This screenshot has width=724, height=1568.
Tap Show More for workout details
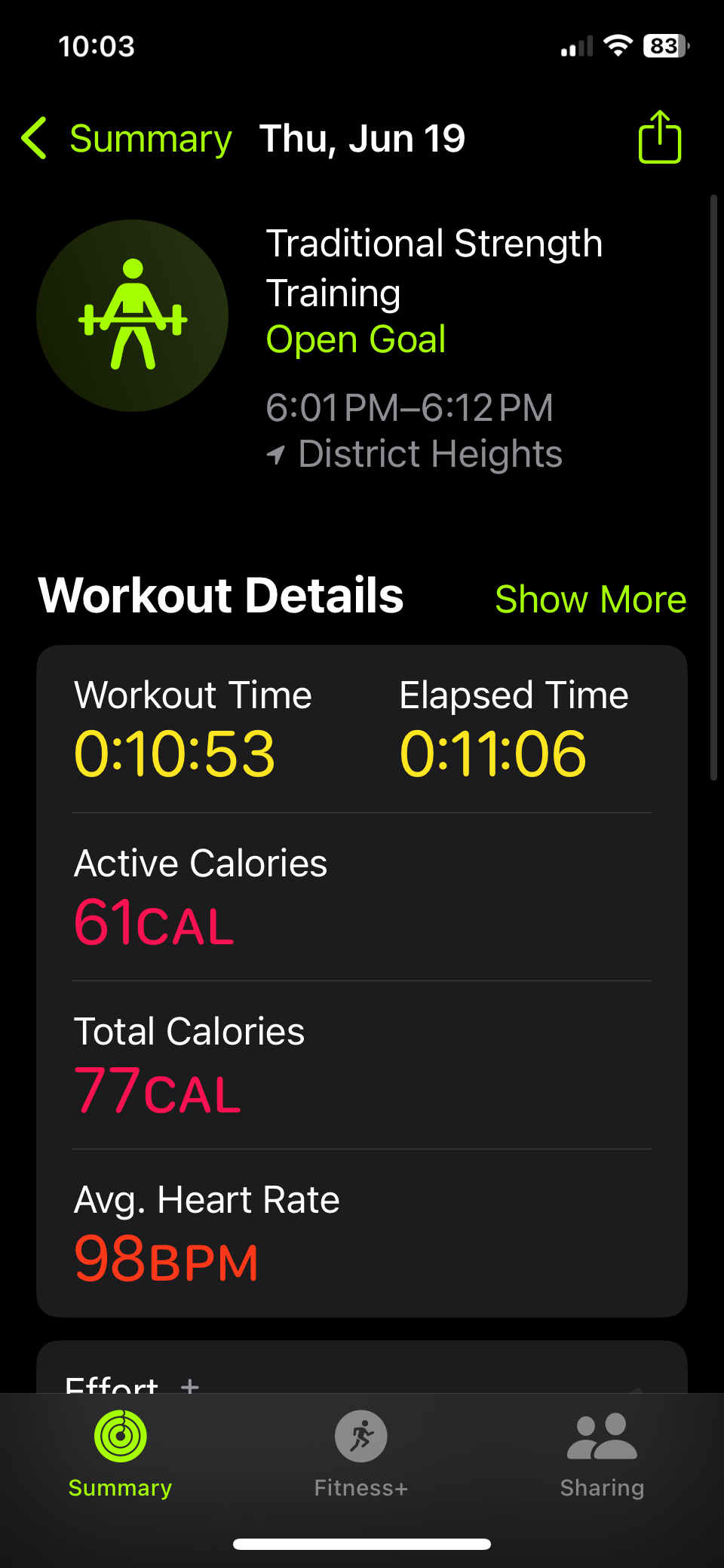point(591,600)
